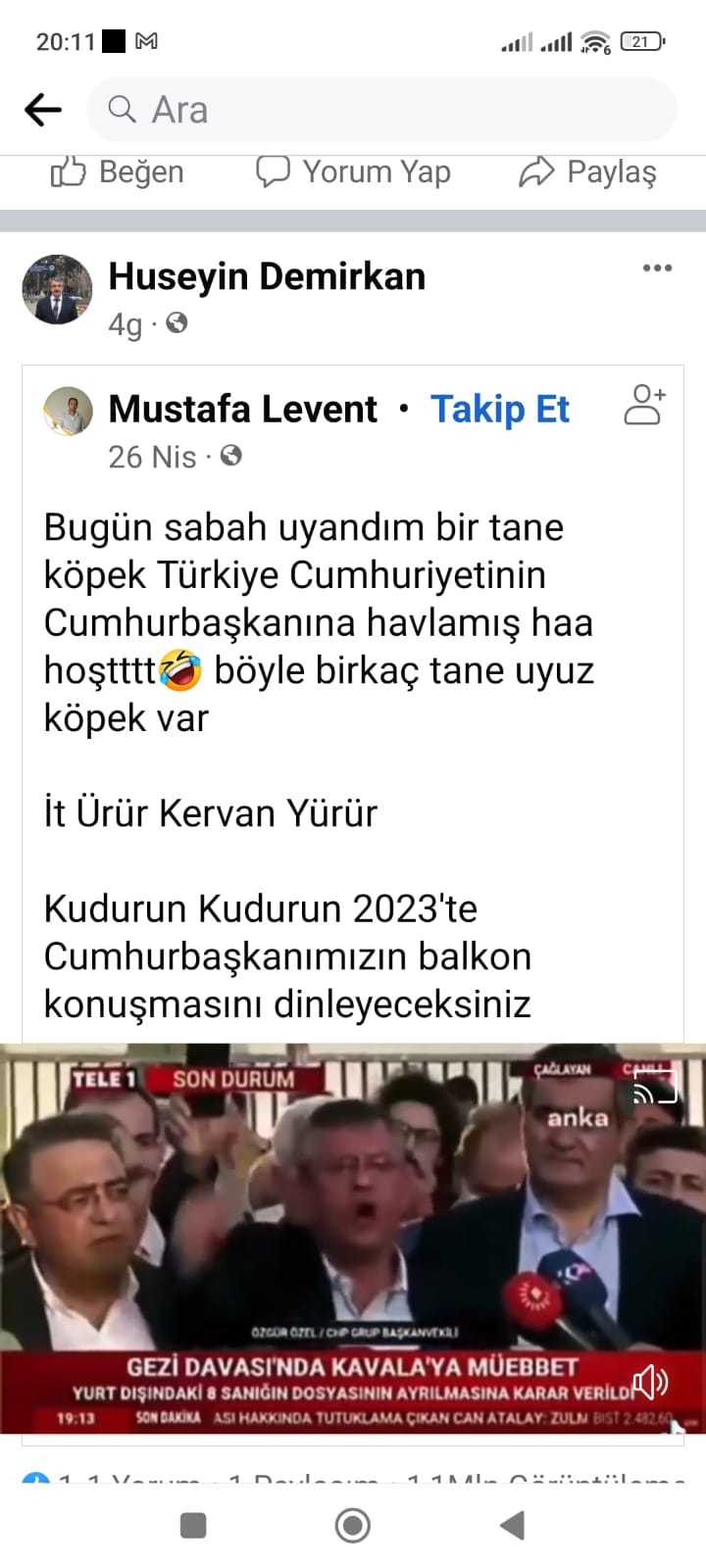Tap Yorum Yap to comment

353,172
